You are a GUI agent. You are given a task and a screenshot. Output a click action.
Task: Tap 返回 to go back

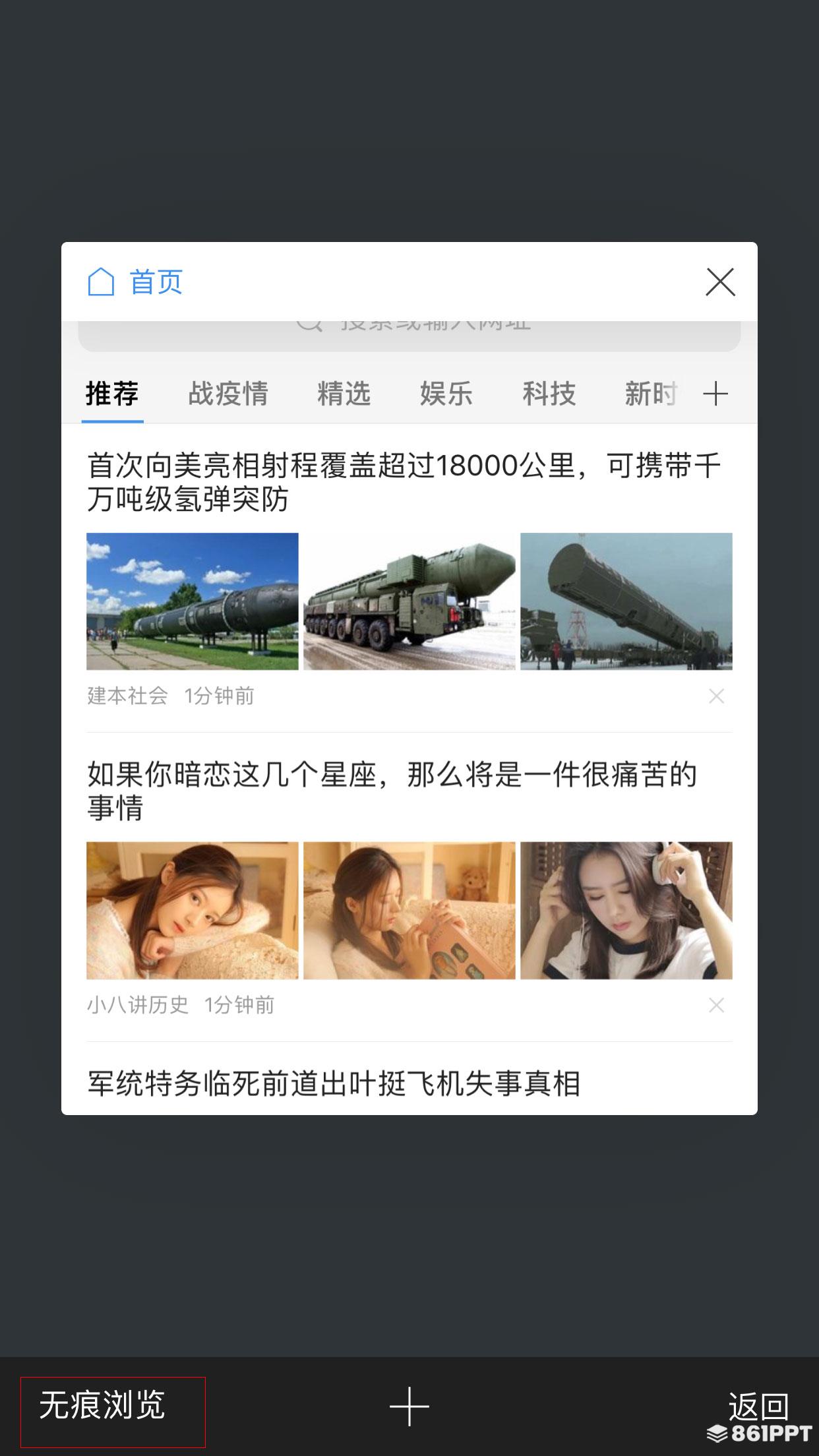click(758, 1405)
